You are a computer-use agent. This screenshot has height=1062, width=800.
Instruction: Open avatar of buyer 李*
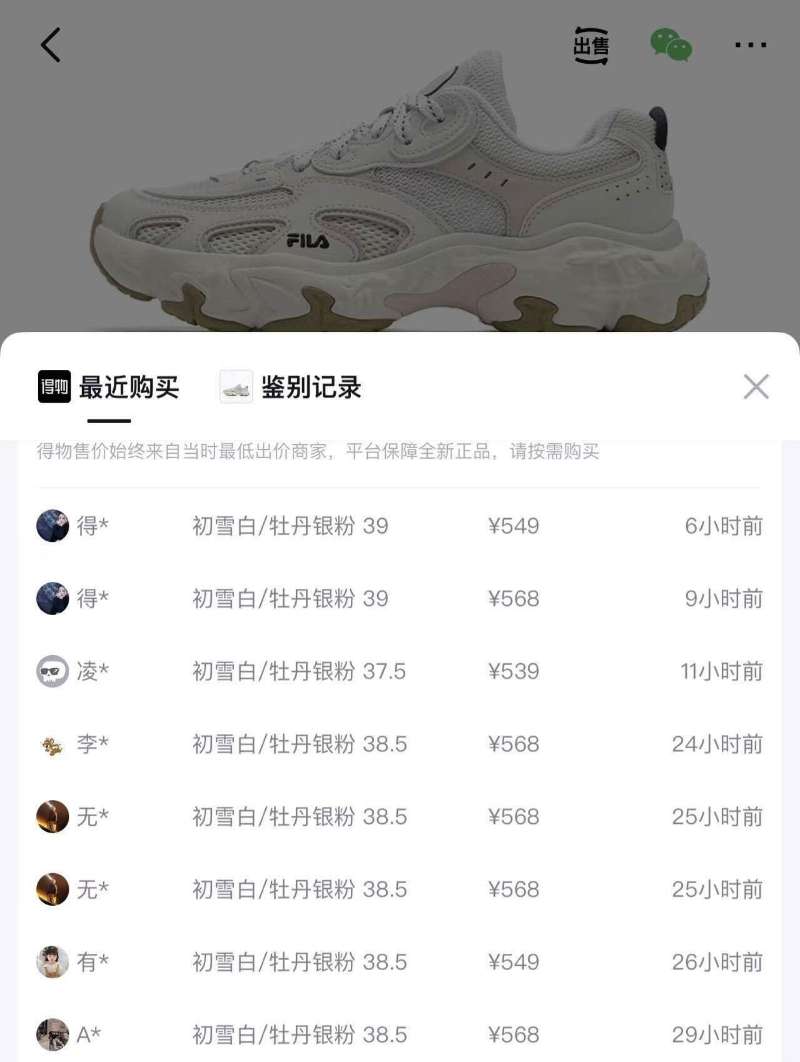[54, 744]
